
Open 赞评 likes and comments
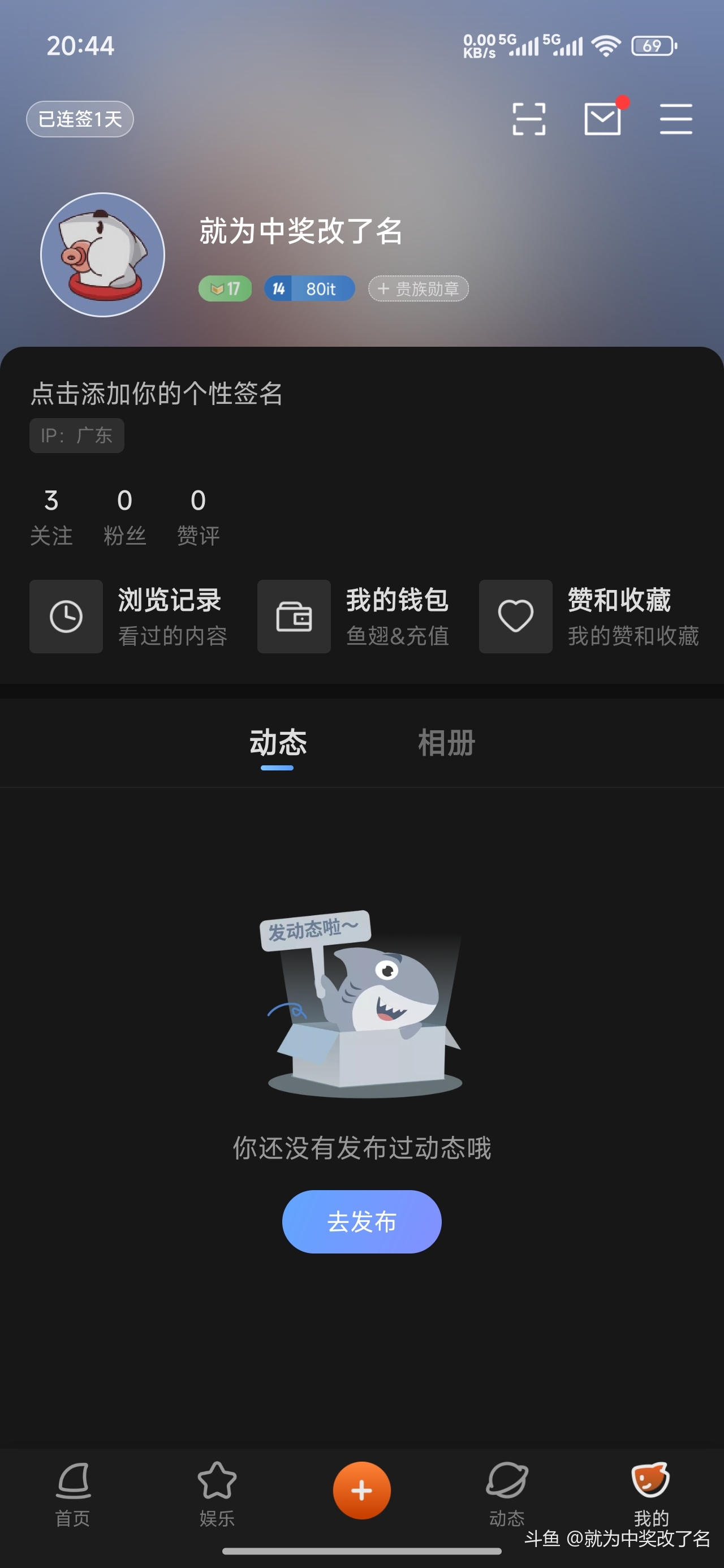point(198,516)
